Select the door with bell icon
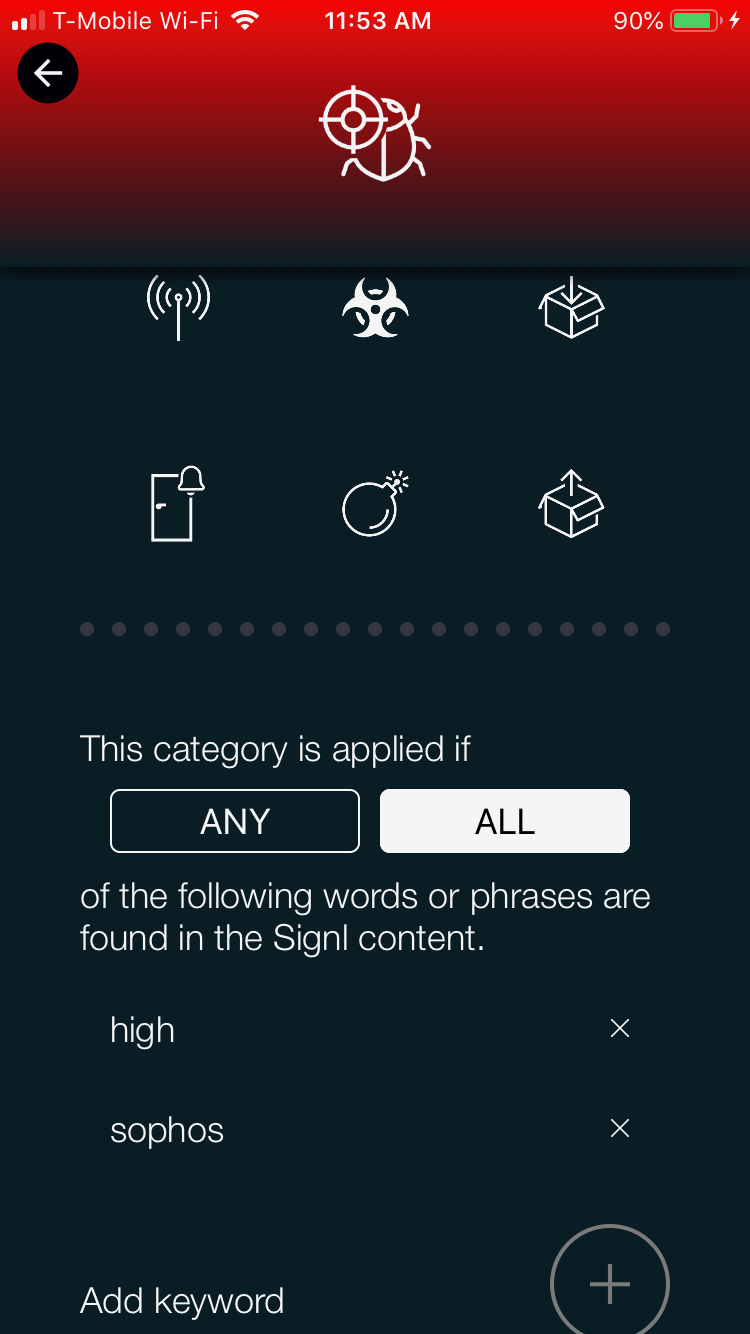Image resolution: width=750 pixels, height=1334 pixels. 178,505
